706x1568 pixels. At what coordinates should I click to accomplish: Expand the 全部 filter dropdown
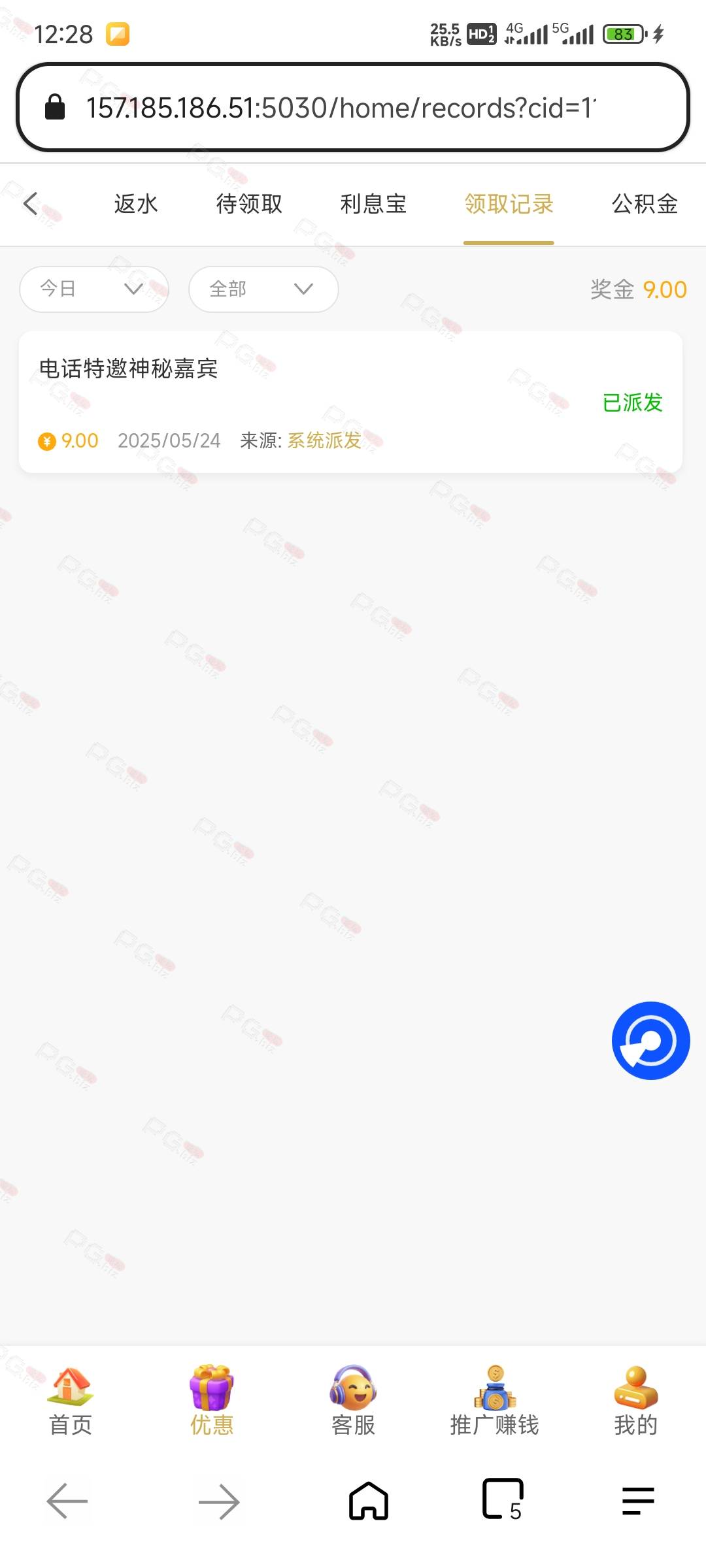(263, 289)
